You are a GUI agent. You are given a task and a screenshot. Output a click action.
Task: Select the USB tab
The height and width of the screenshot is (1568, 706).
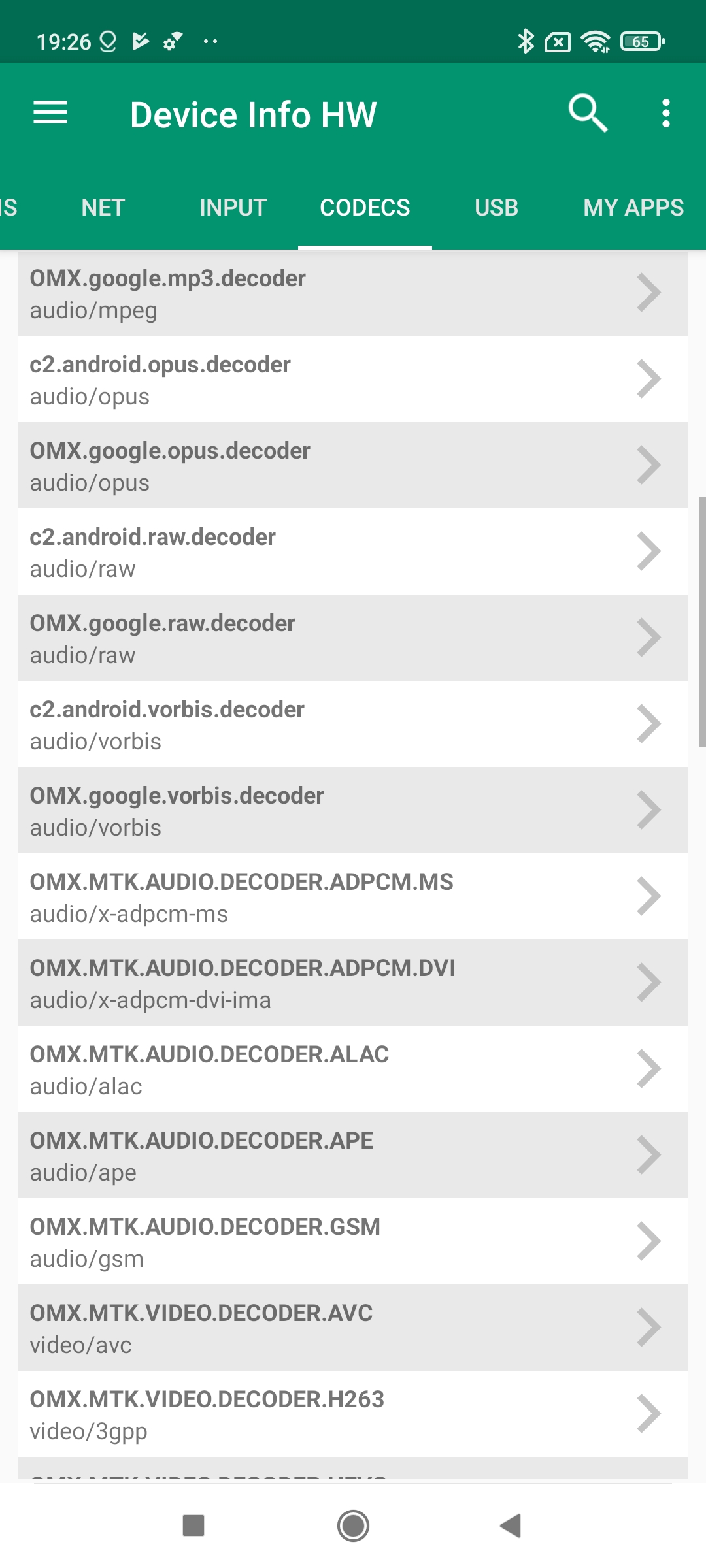click(x=496, y=208)
